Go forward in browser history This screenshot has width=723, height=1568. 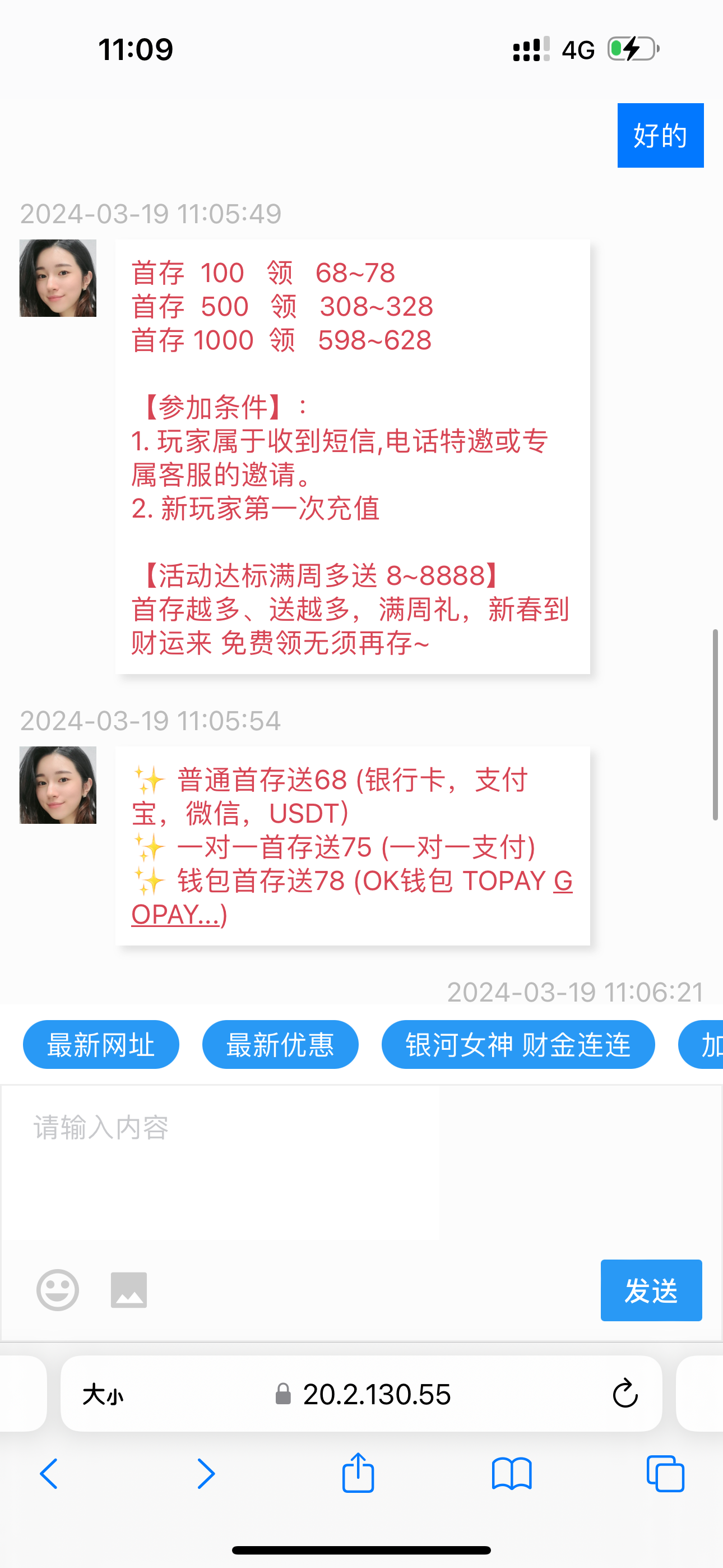[x=206, y=1474]
